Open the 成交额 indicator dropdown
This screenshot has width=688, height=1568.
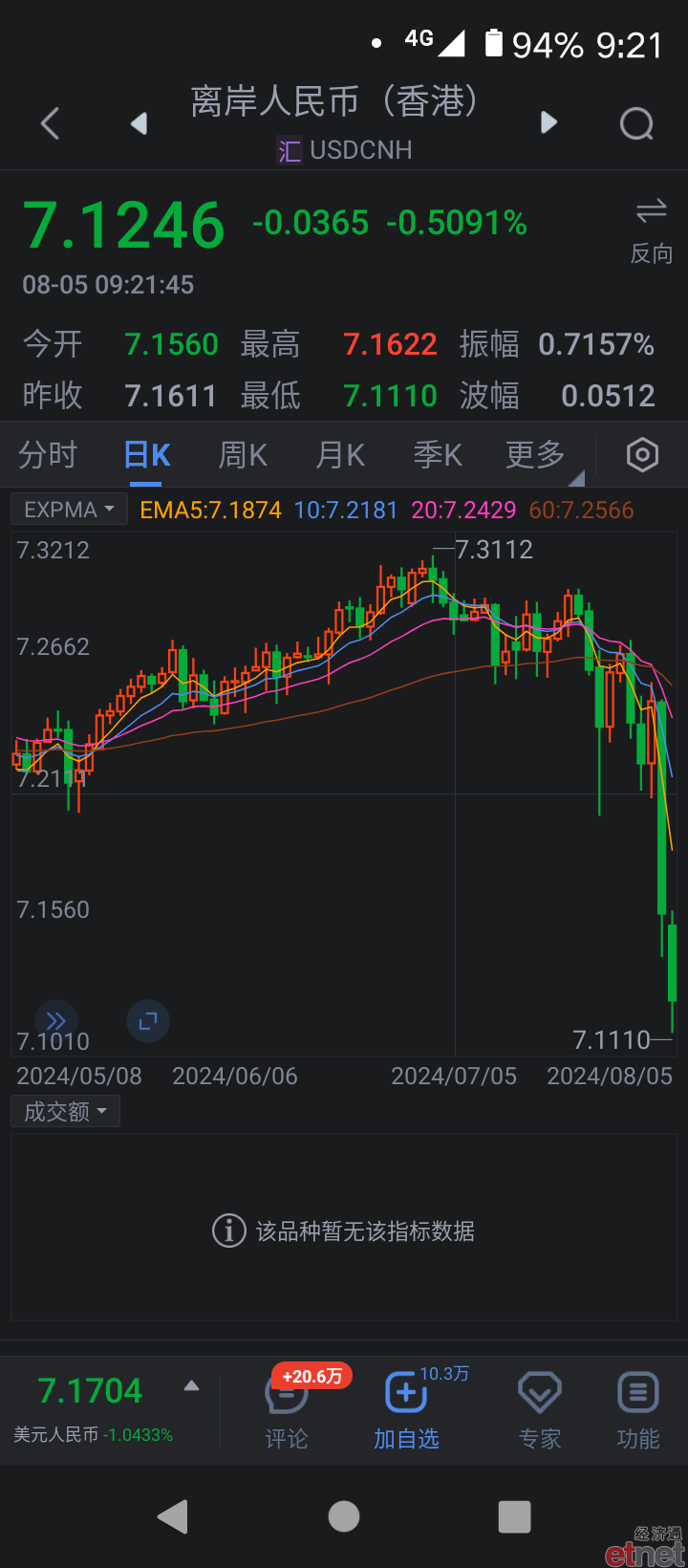point(65,1112)
